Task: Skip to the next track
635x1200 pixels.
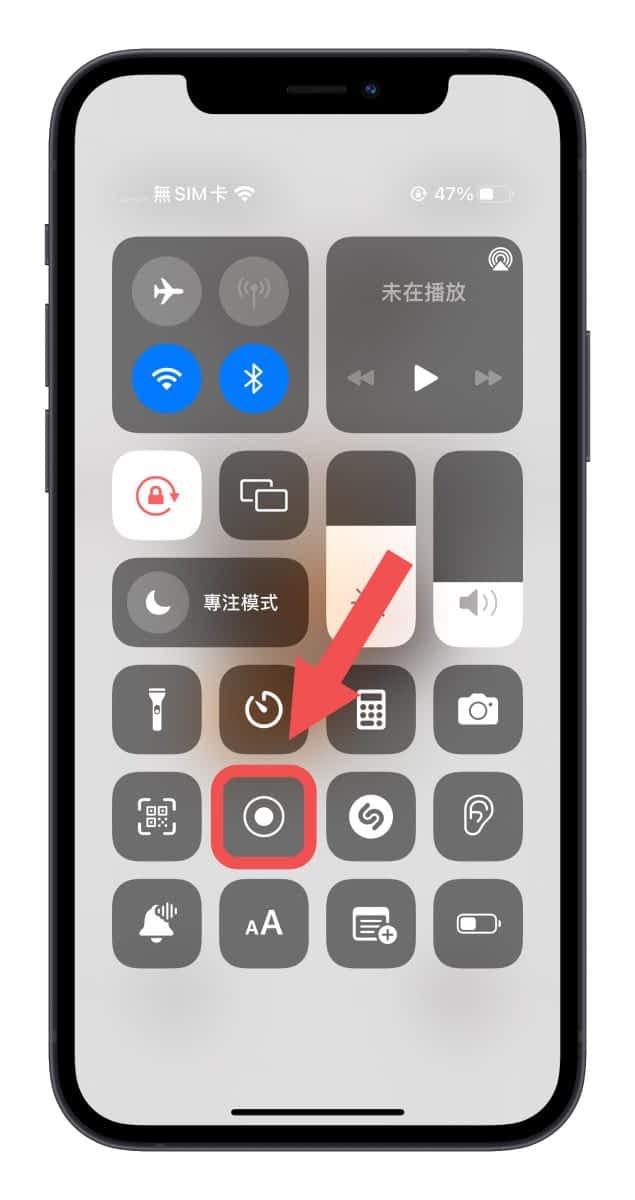Action: [488, 378]
